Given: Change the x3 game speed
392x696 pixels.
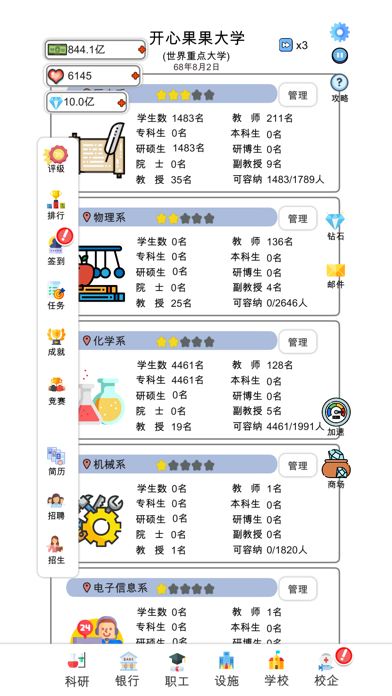Looking at the screenshot, I should (293, 45).
